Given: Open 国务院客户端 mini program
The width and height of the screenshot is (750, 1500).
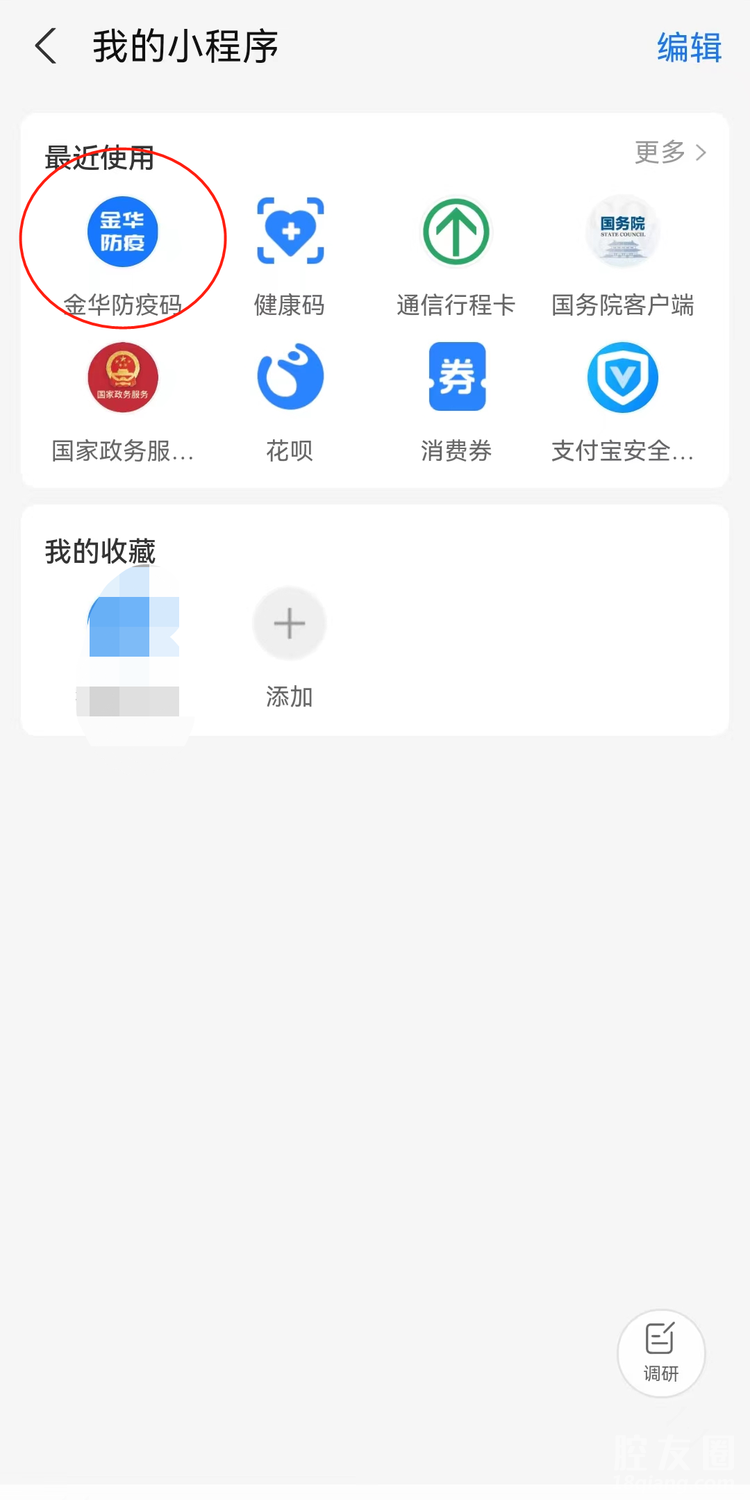Looking at the screenshot, I should [622, 233].
